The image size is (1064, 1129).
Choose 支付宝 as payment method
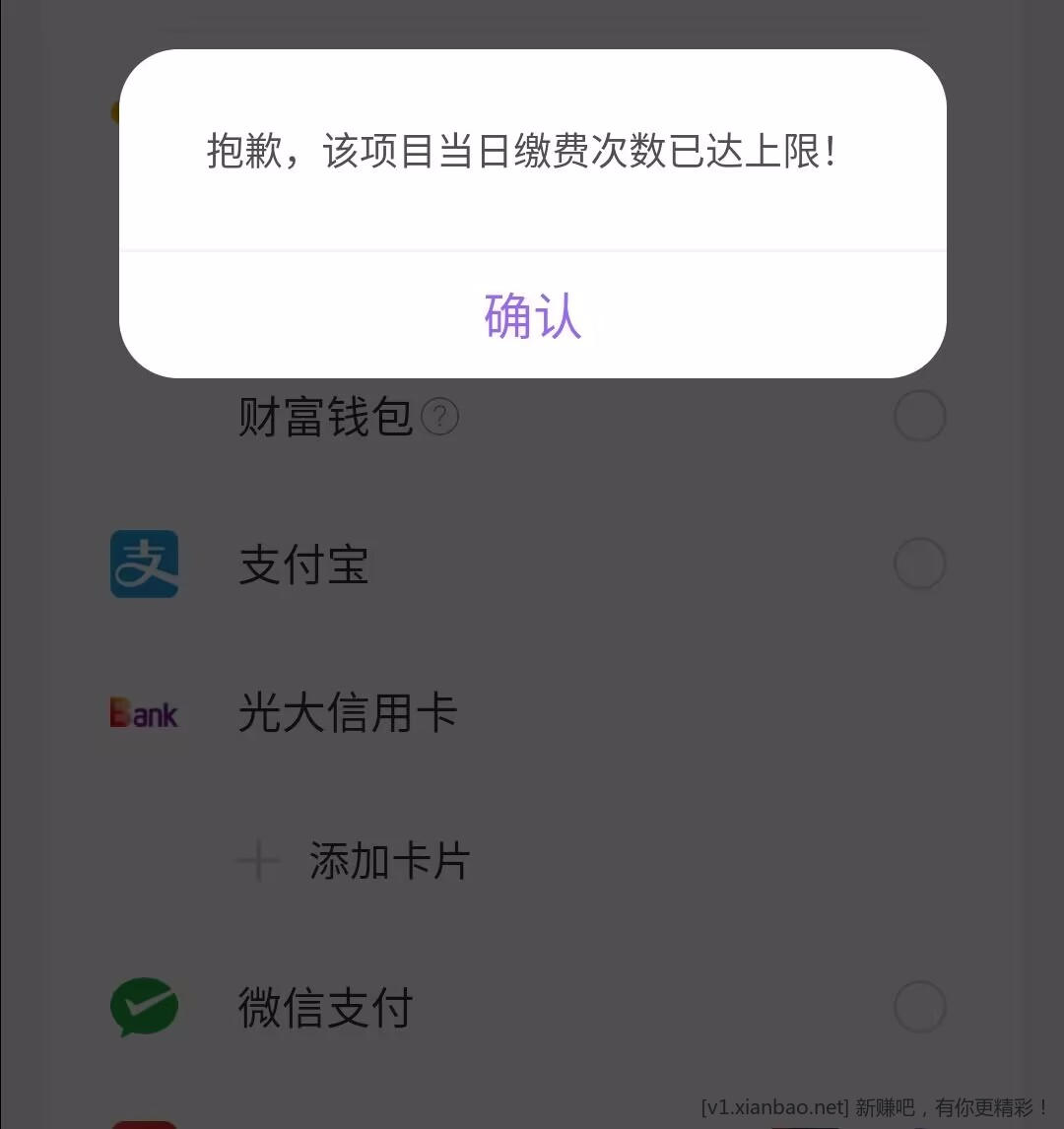click(x=919, y=564)
